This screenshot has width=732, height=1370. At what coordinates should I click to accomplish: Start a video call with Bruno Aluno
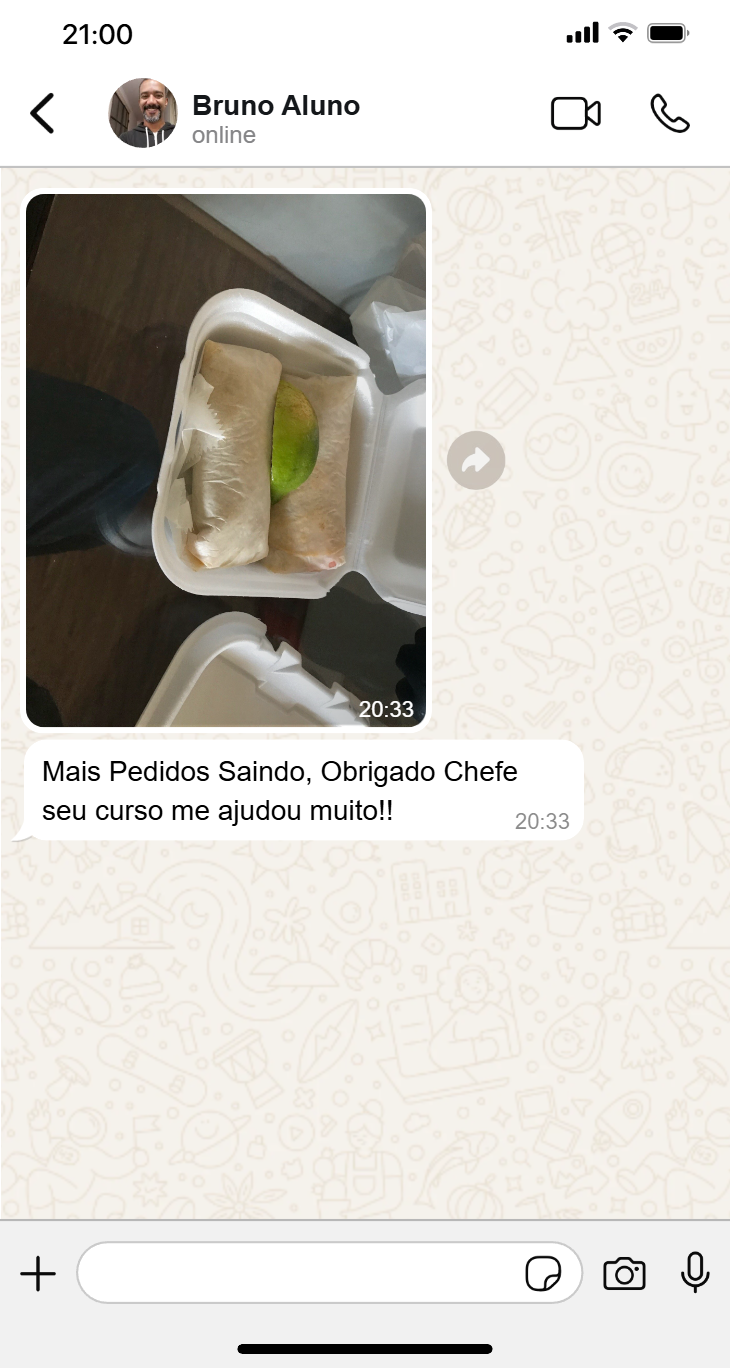[x=576, y=114]
